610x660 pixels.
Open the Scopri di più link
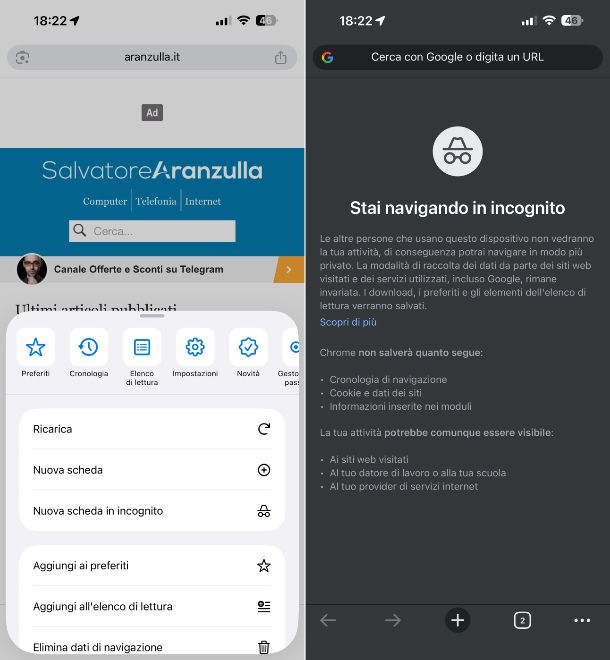[x=348, y=322]
